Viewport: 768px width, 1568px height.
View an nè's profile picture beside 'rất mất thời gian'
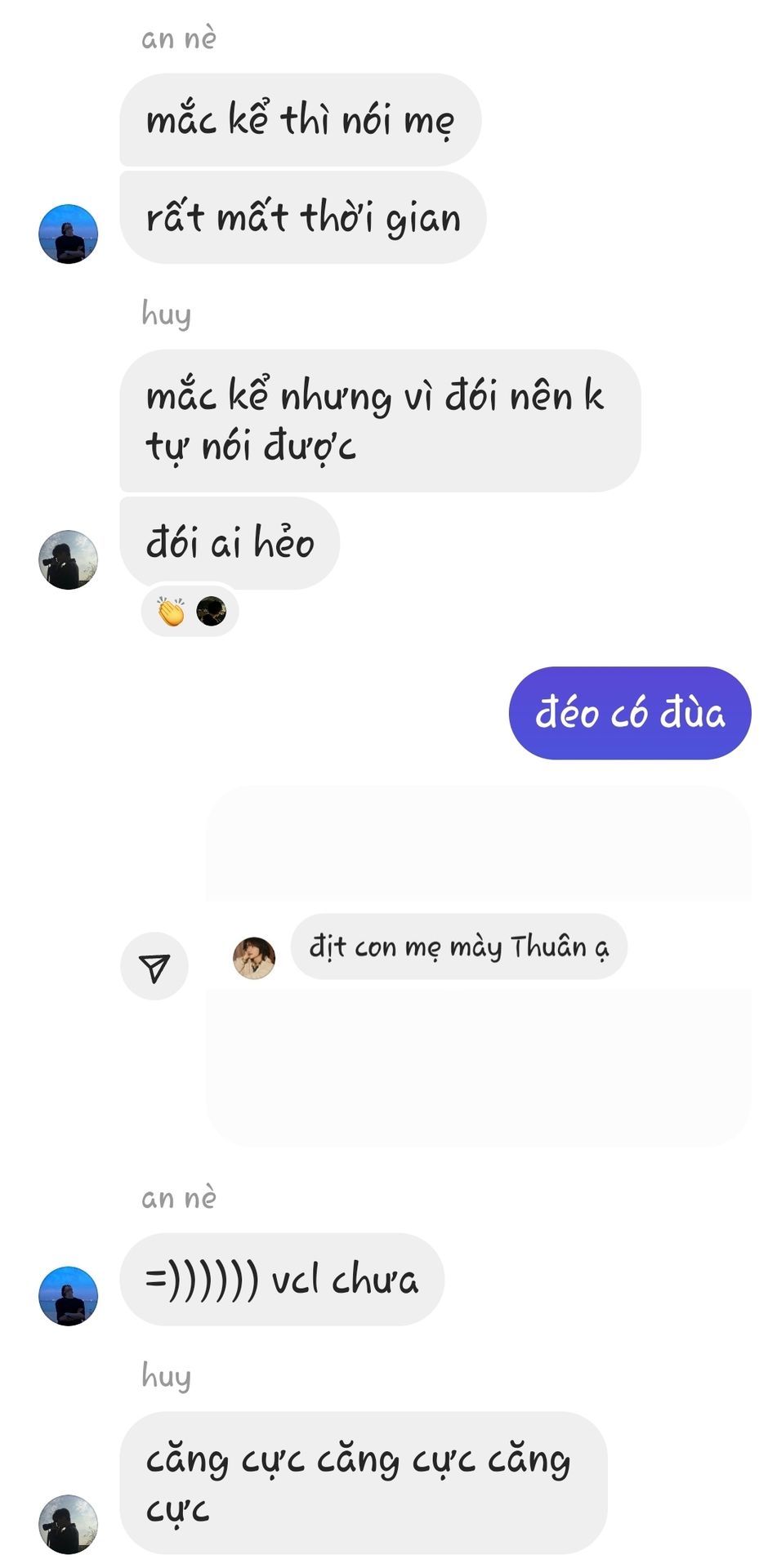(69, 234)
